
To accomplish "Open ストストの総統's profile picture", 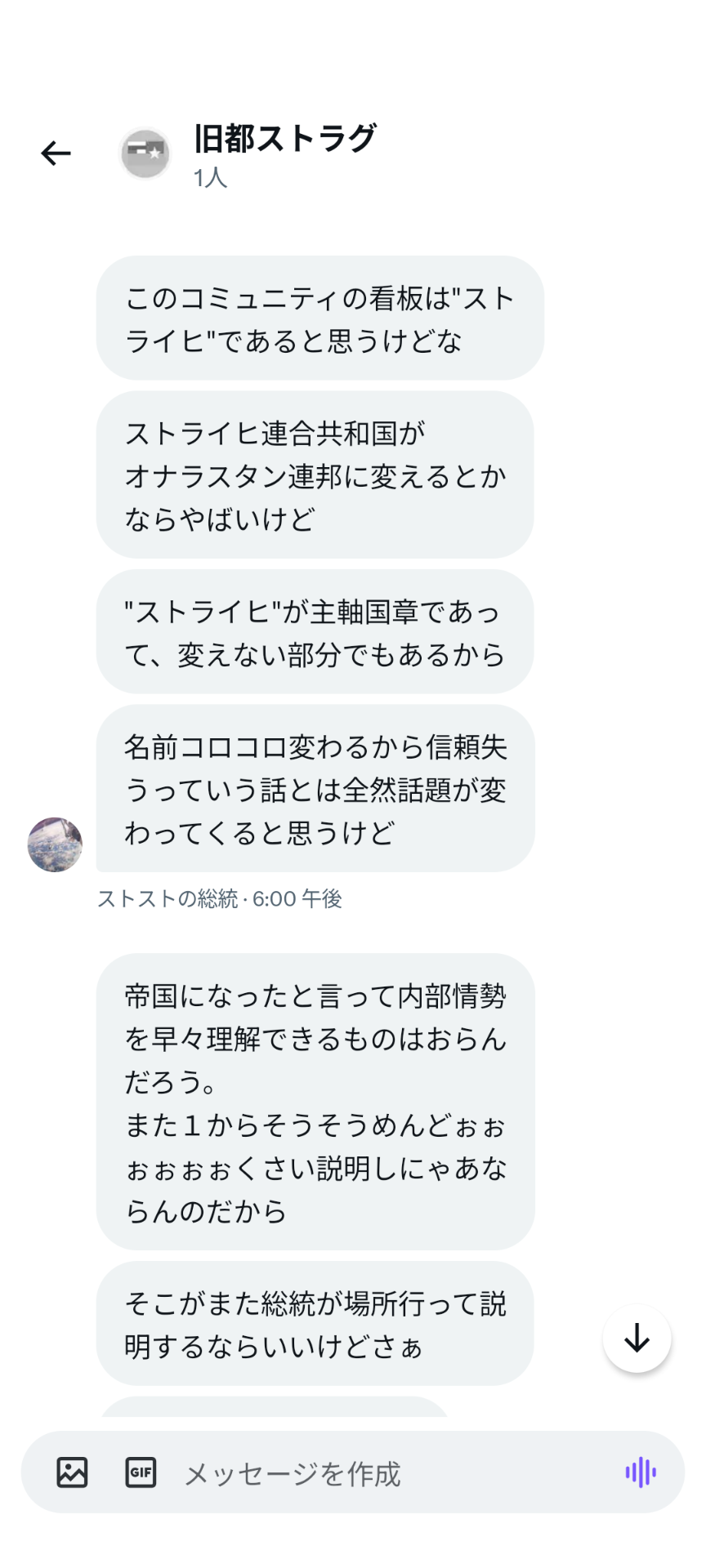I will pyautogui.click(x=55, y=844).
